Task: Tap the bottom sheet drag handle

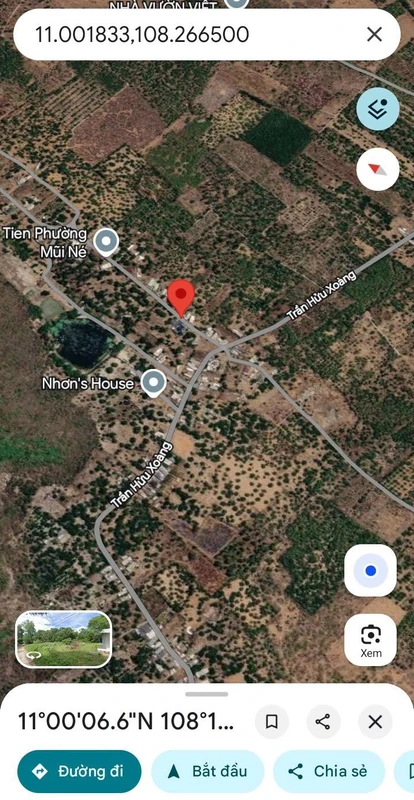Action: click(207, 694)
